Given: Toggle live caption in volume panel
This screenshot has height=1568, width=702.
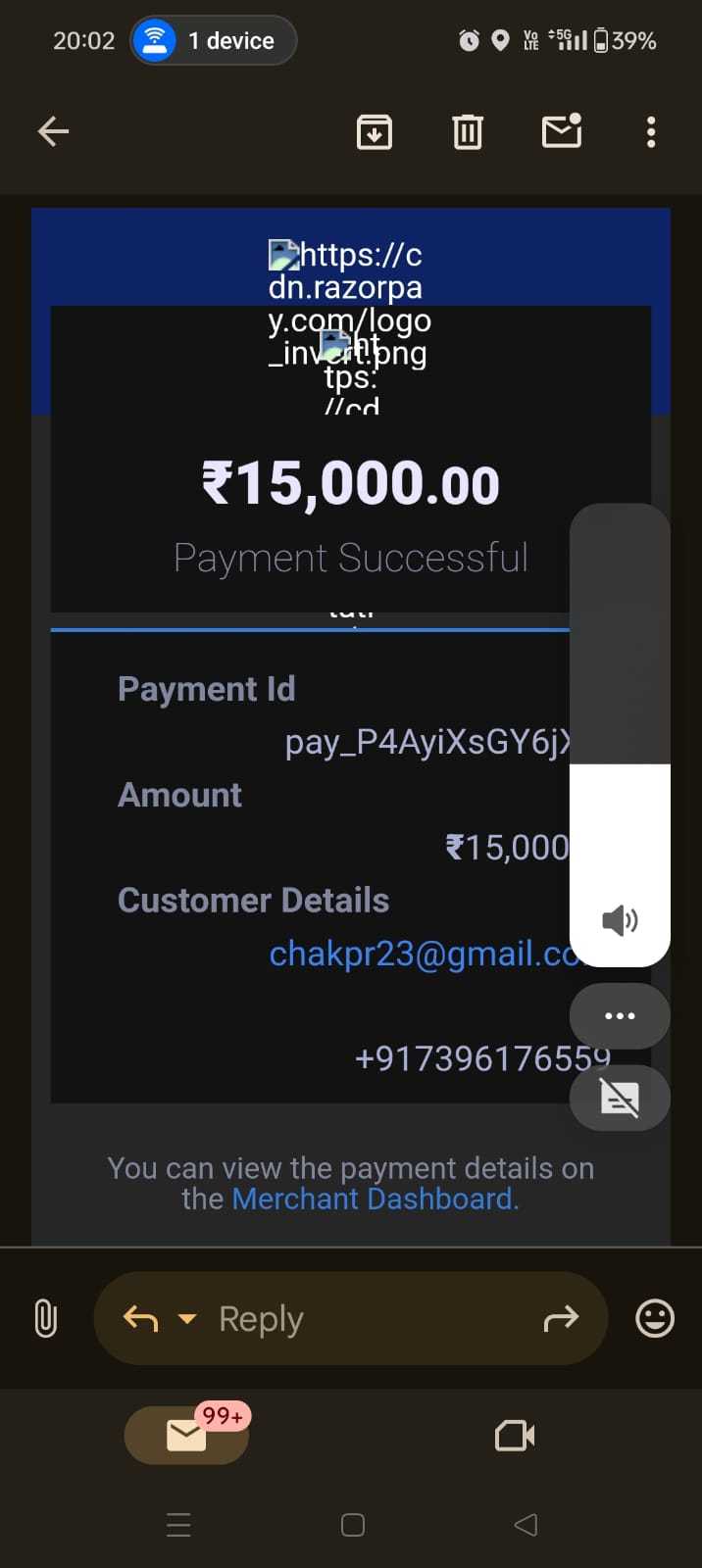Looking at the screenshot, I should click(x=620, y=1098).
